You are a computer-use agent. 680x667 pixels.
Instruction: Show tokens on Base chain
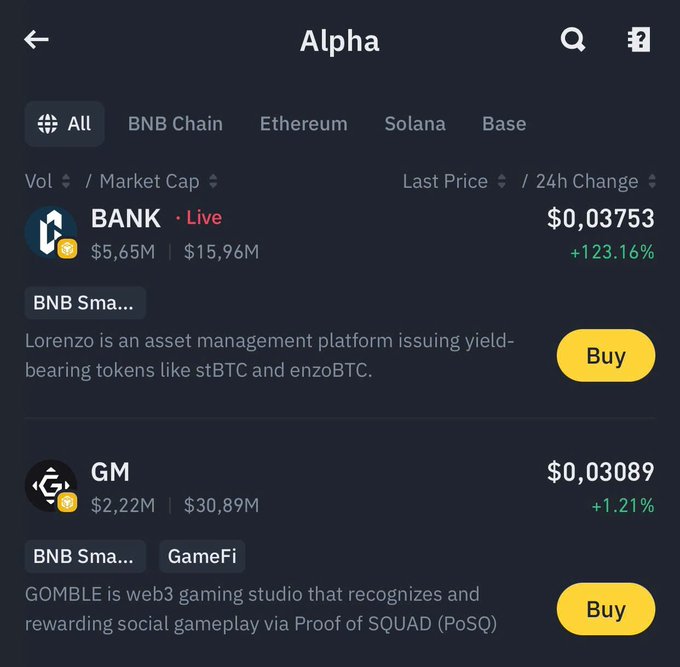tap(504, 124)
